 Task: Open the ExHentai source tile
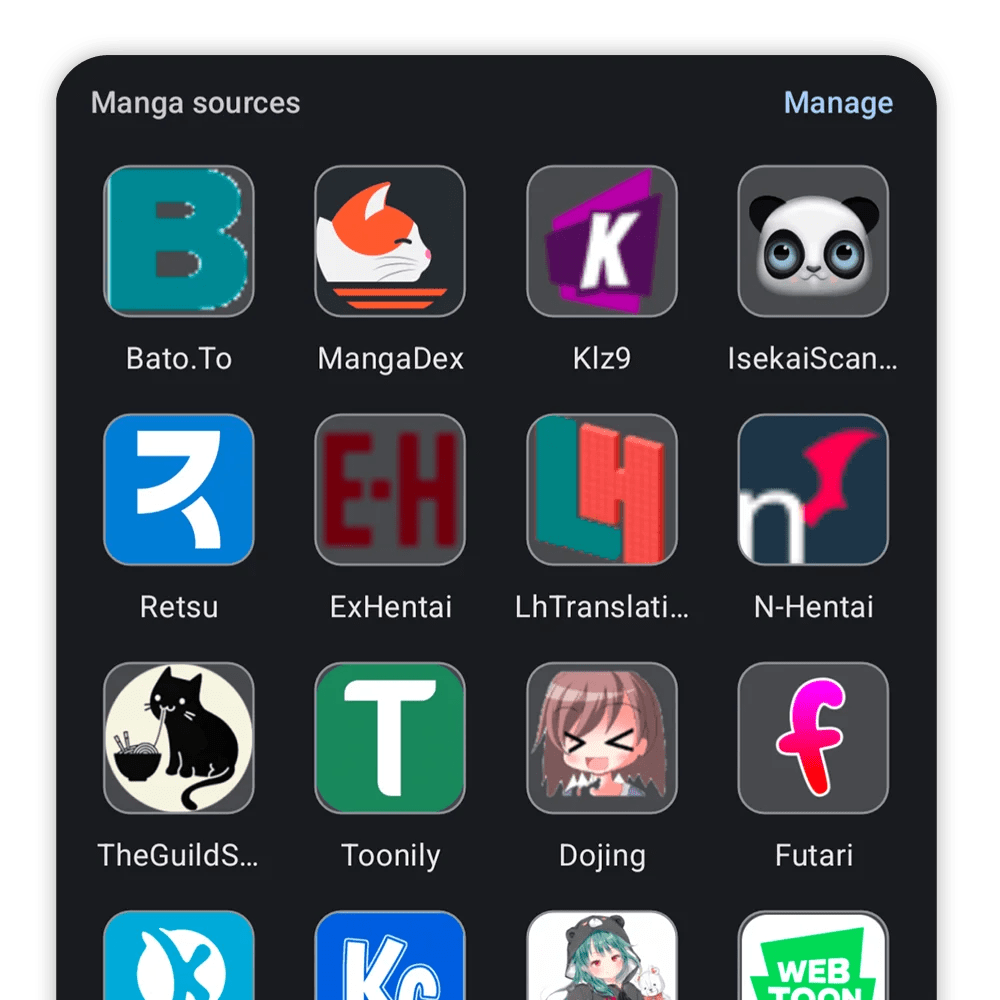tap(390, 489)
